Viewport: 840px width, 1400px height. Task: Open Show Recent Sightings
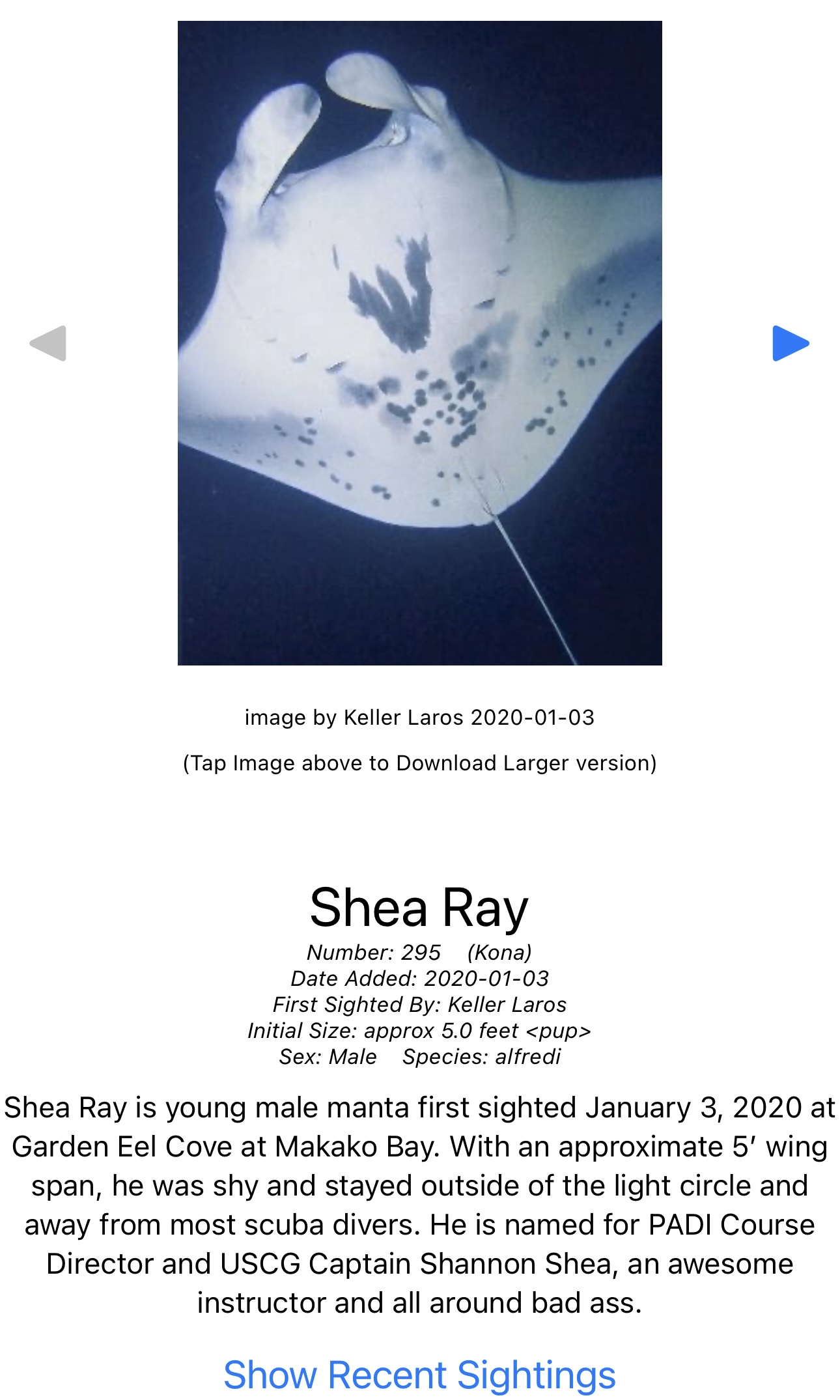(x=420, y=1375)
